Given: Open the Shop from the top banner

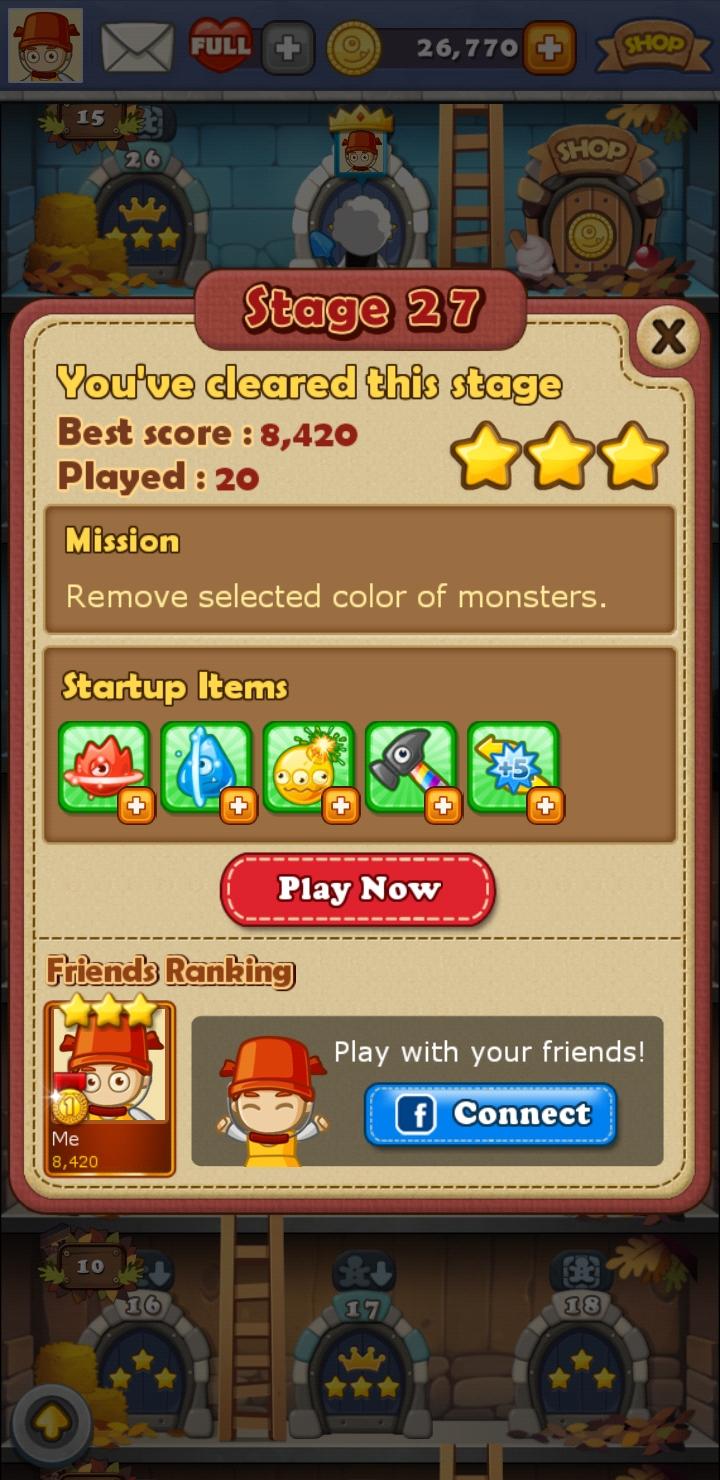Looking at the screenshot, I should (x=655, y=46).
